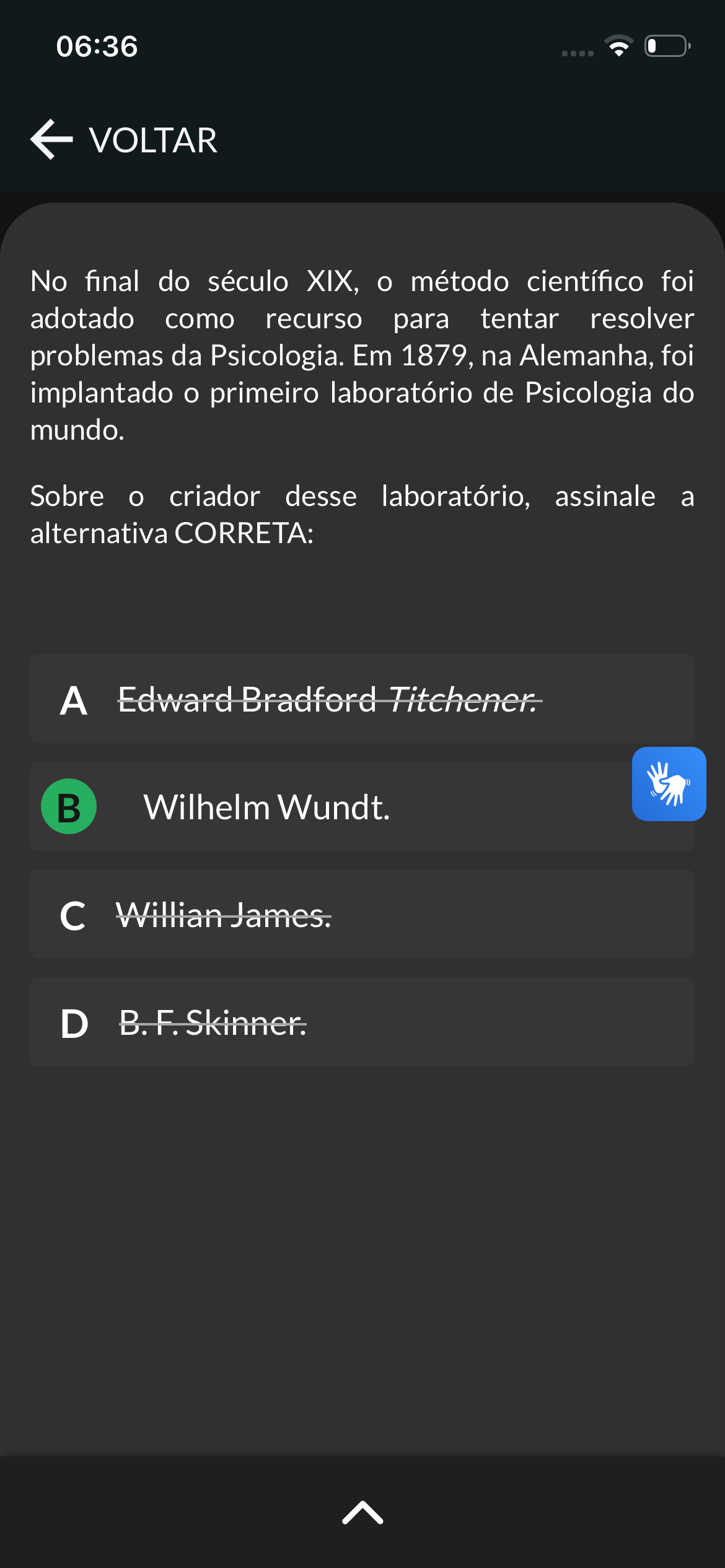Select answer D B. F. Skinner
Image resolution: width=725 pixels, height=1568 pixels.
click(362, 1022)
